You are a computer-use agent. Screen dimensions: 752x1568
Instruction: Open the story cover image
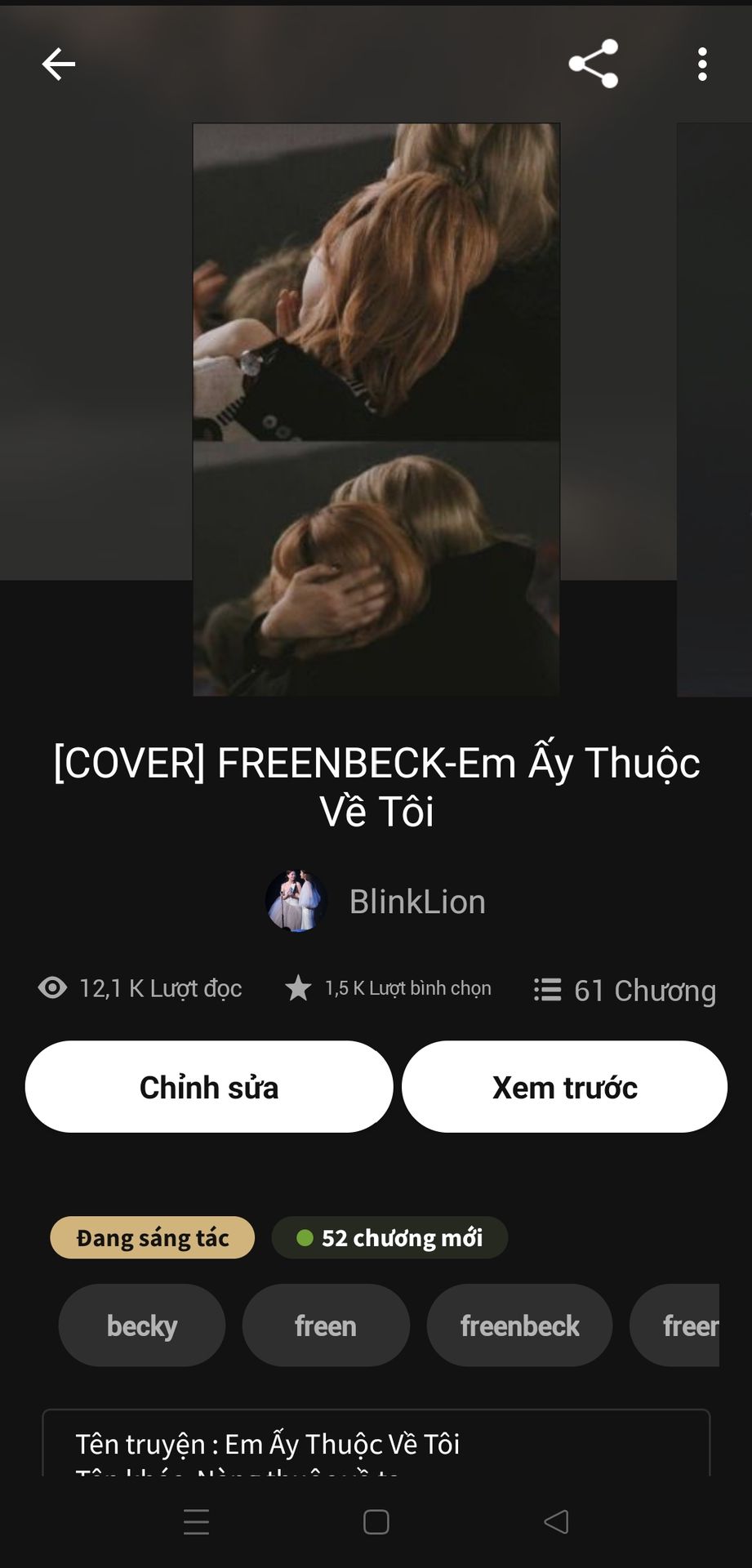coord(376,408)
